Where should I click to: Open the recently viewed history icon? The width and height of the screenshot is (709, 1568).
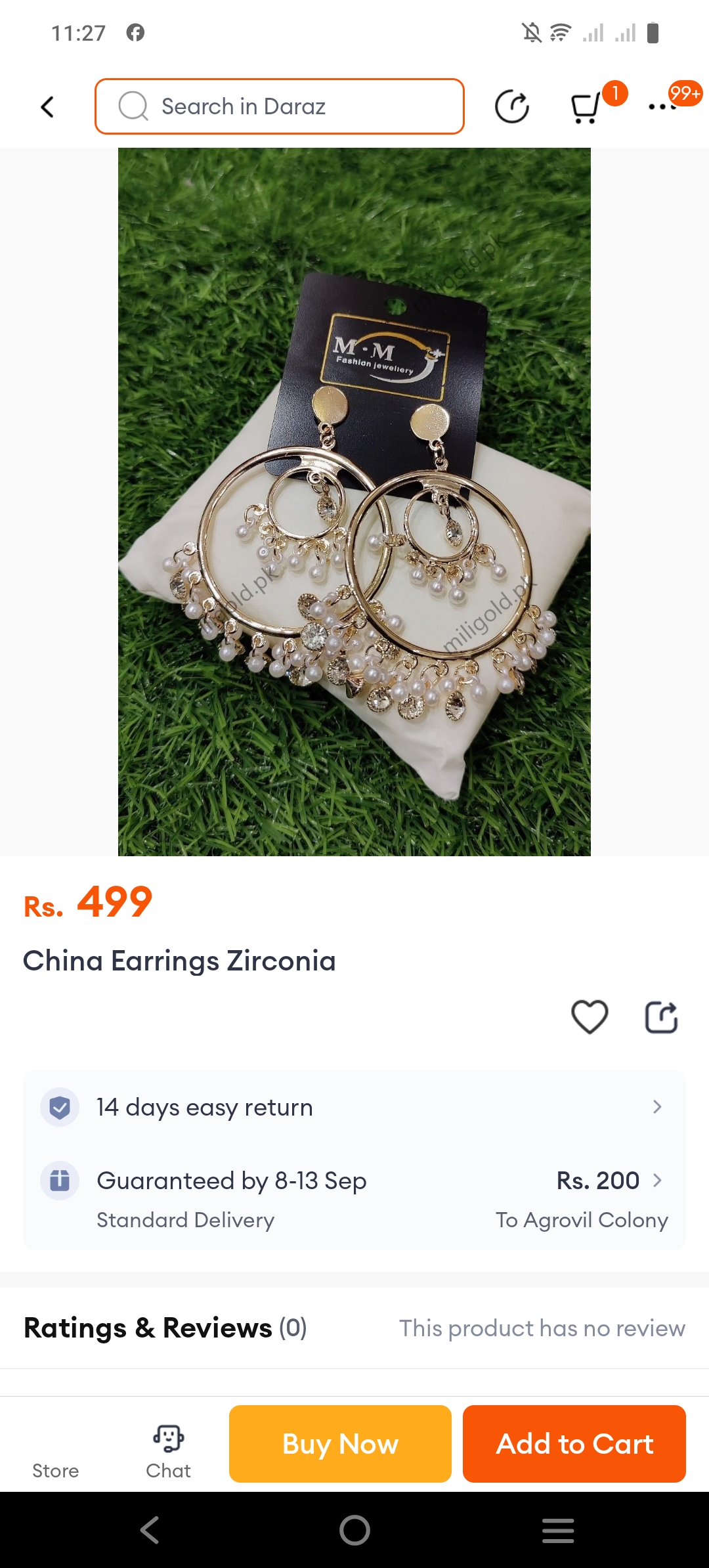point(511,107)
